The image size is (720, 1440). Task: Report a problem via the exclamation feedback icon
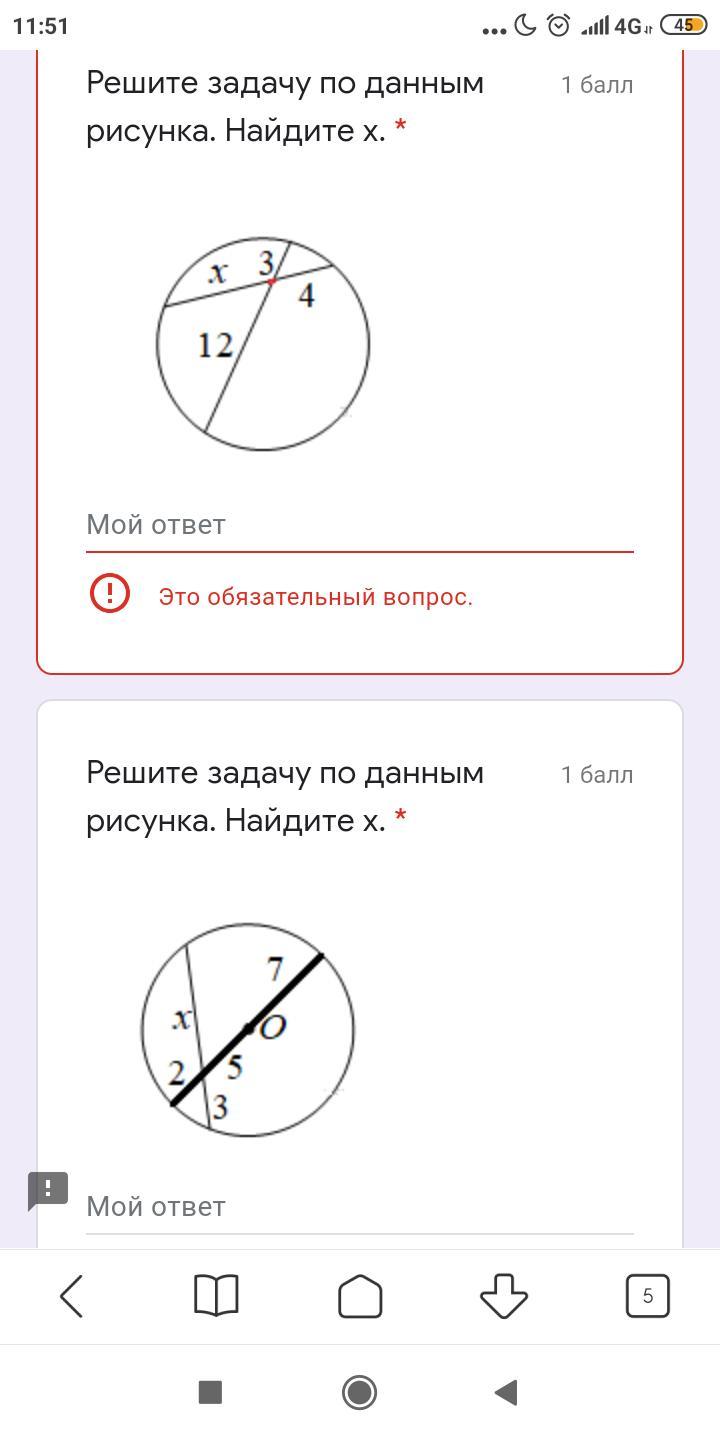pyautogui.click(x=47, y=1190)
